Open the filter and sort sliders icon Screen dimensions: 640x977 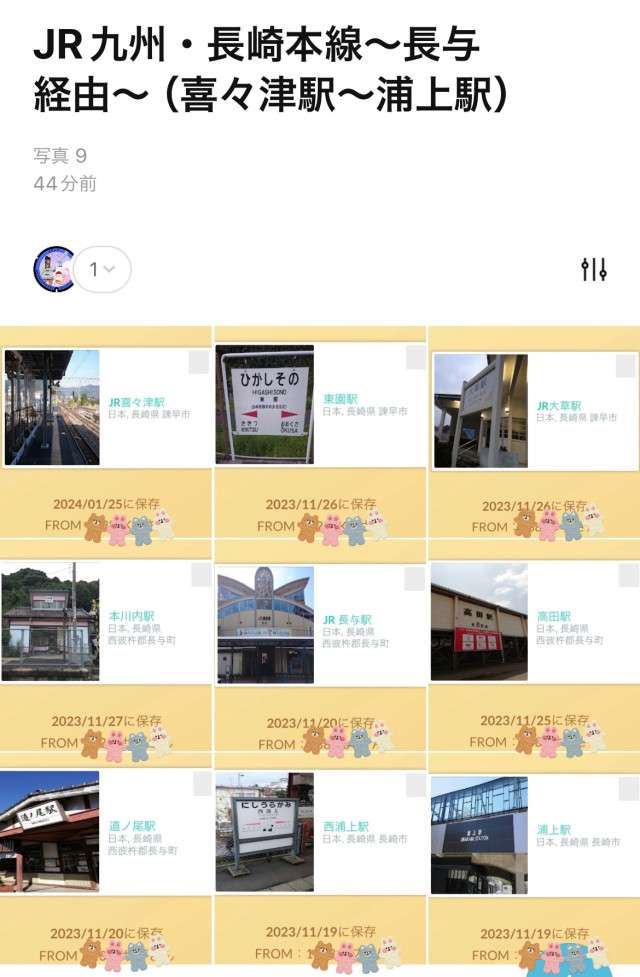(594, 269)
